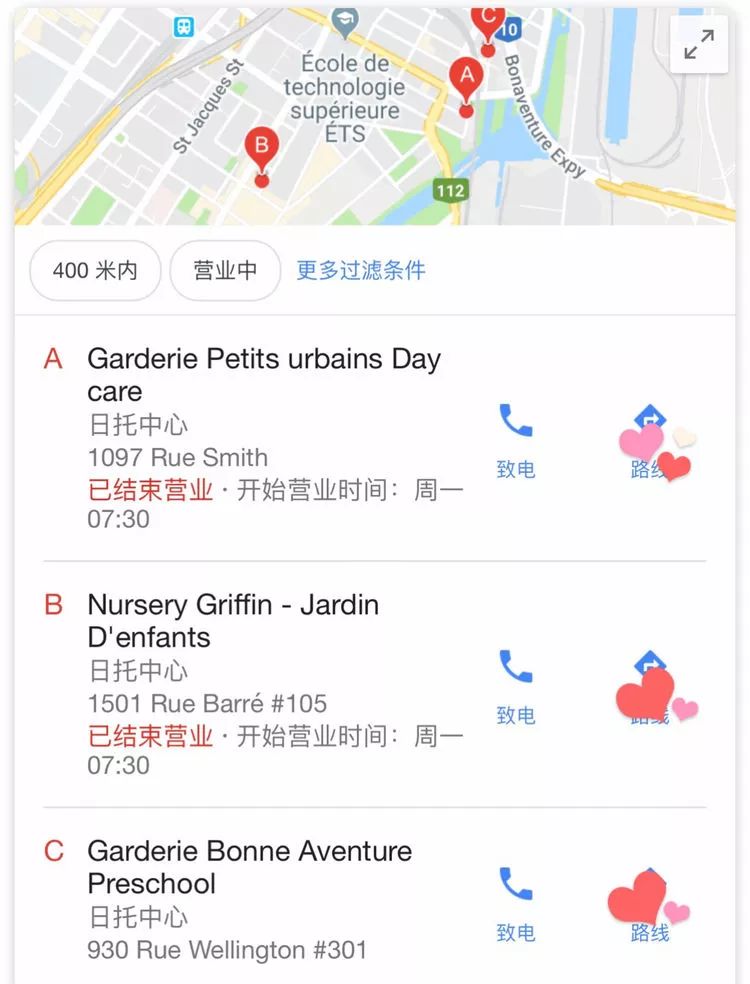Image resolution: width=750 pixels, height=984 pixels.
Task: Get directions to Garderie Petits urbains Day care
Action: [x=650, y=439]
